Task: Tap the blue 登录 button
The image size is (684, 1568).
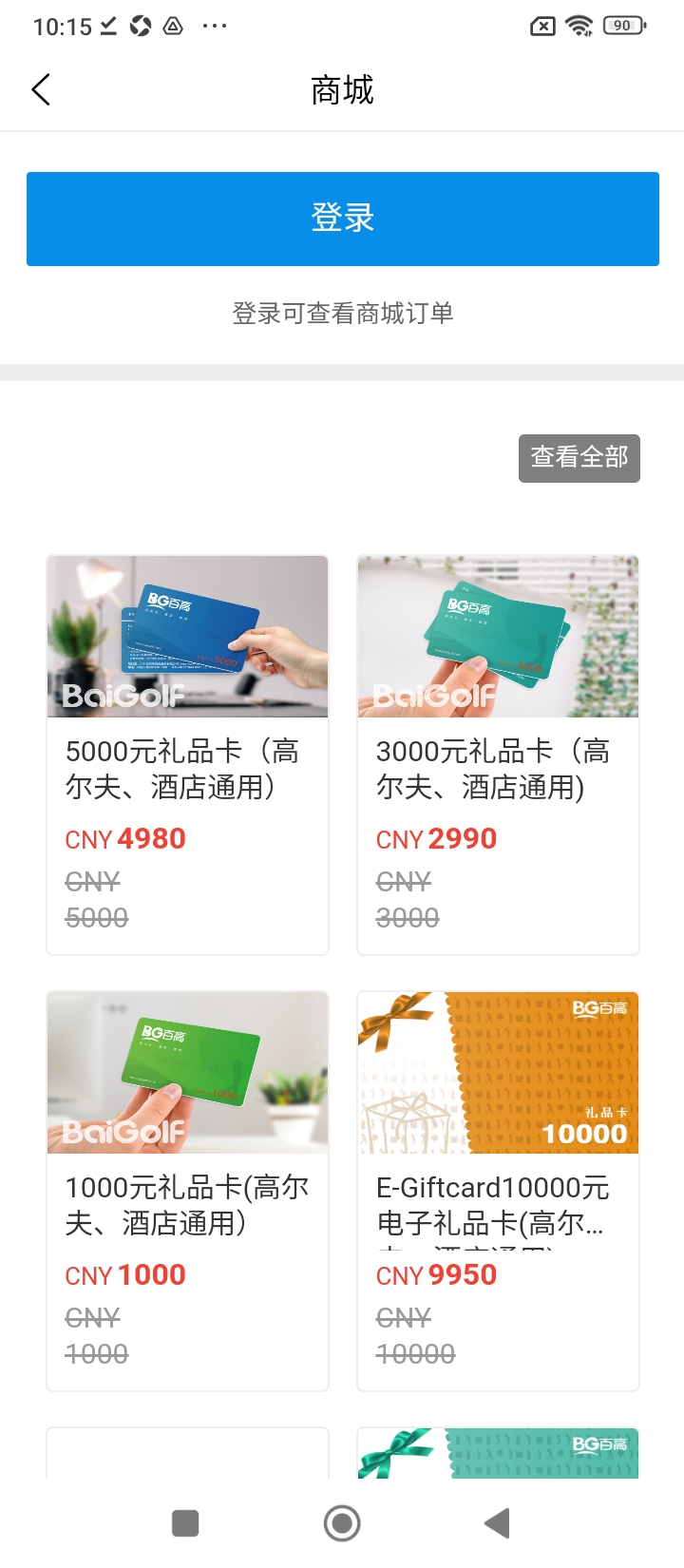Action: [342, 219]
